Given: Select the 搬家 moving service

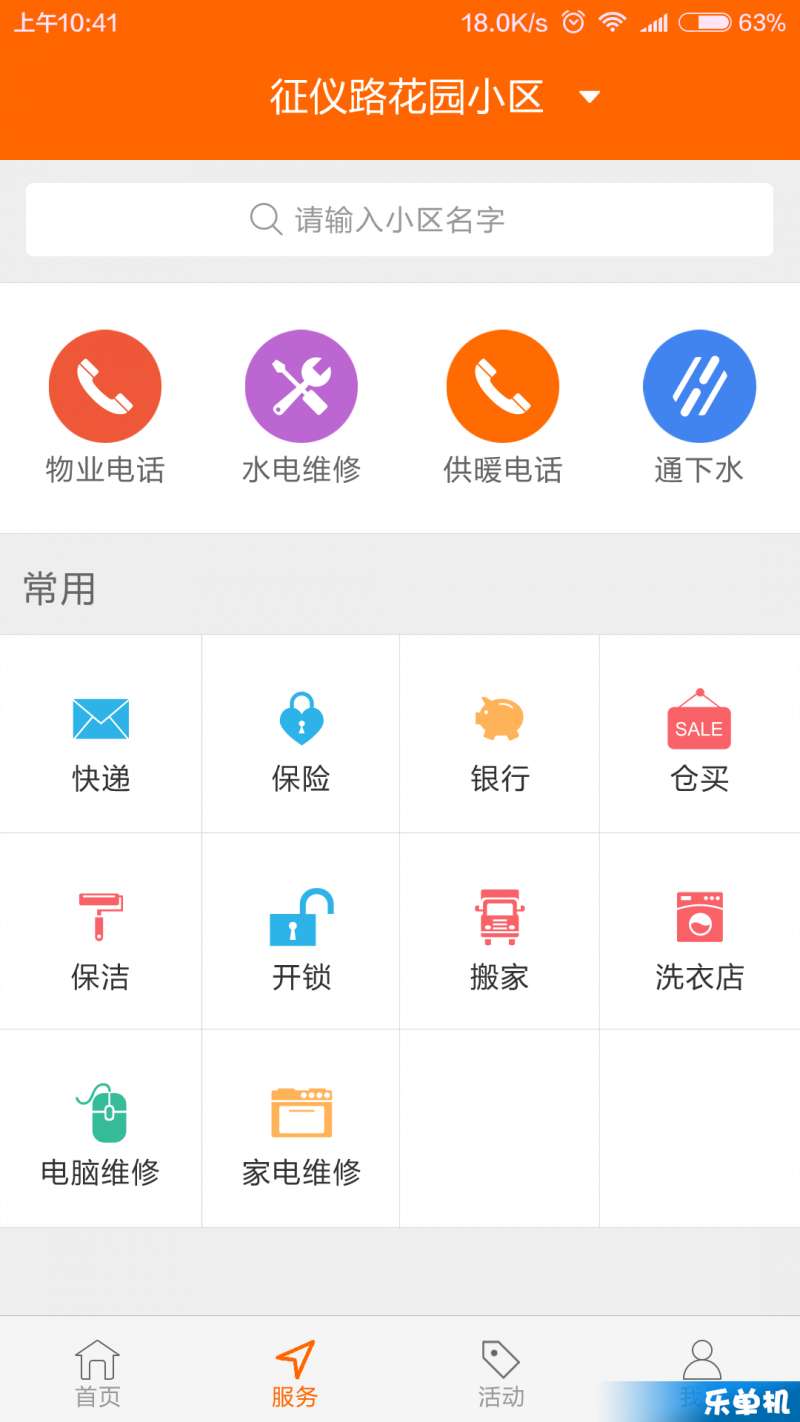Looking at the screenshot, I should click(499, 934).
